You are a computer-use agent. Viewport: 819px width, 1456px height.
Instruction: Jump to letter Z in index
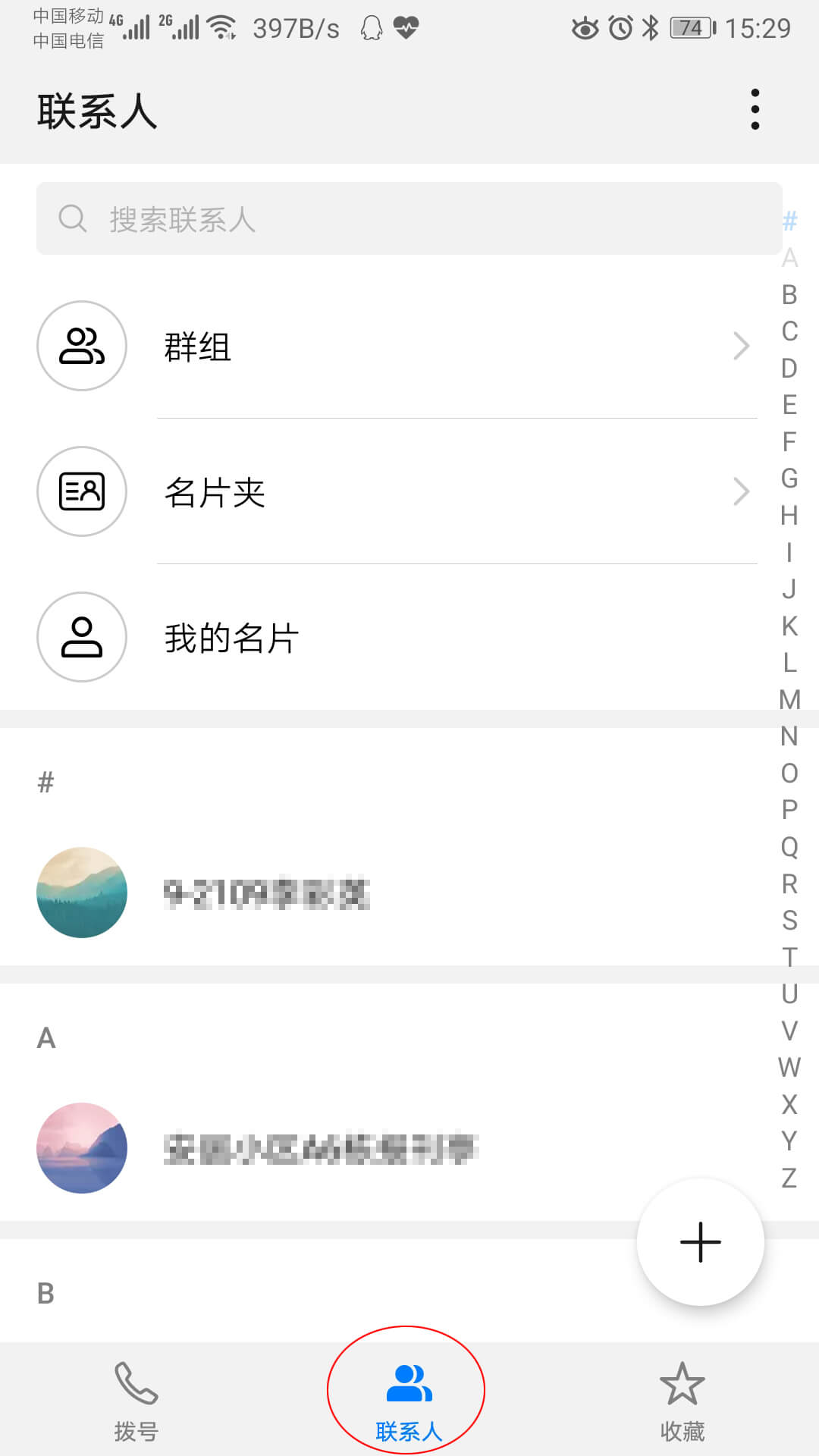(789, 1178)
